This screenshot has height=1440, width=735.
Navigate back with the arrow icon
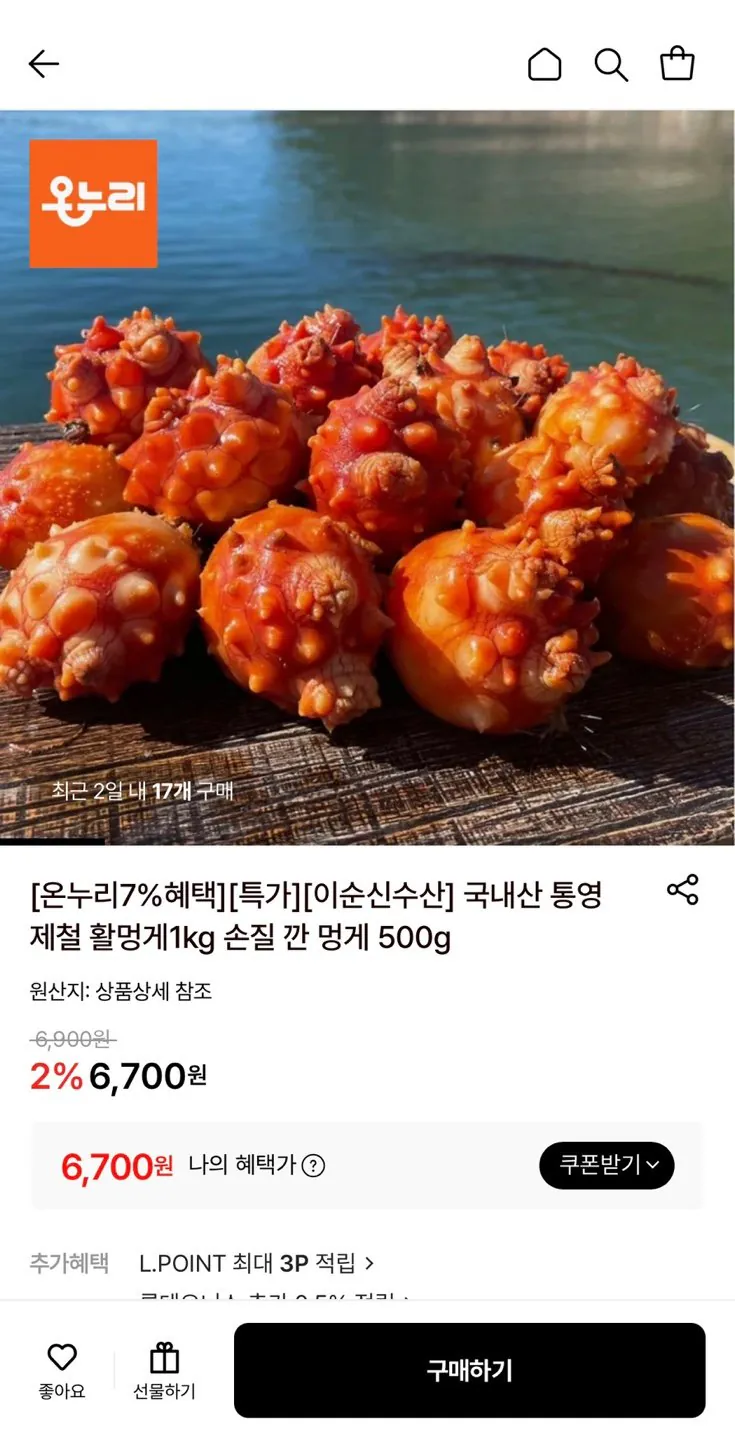click(42, 63)
